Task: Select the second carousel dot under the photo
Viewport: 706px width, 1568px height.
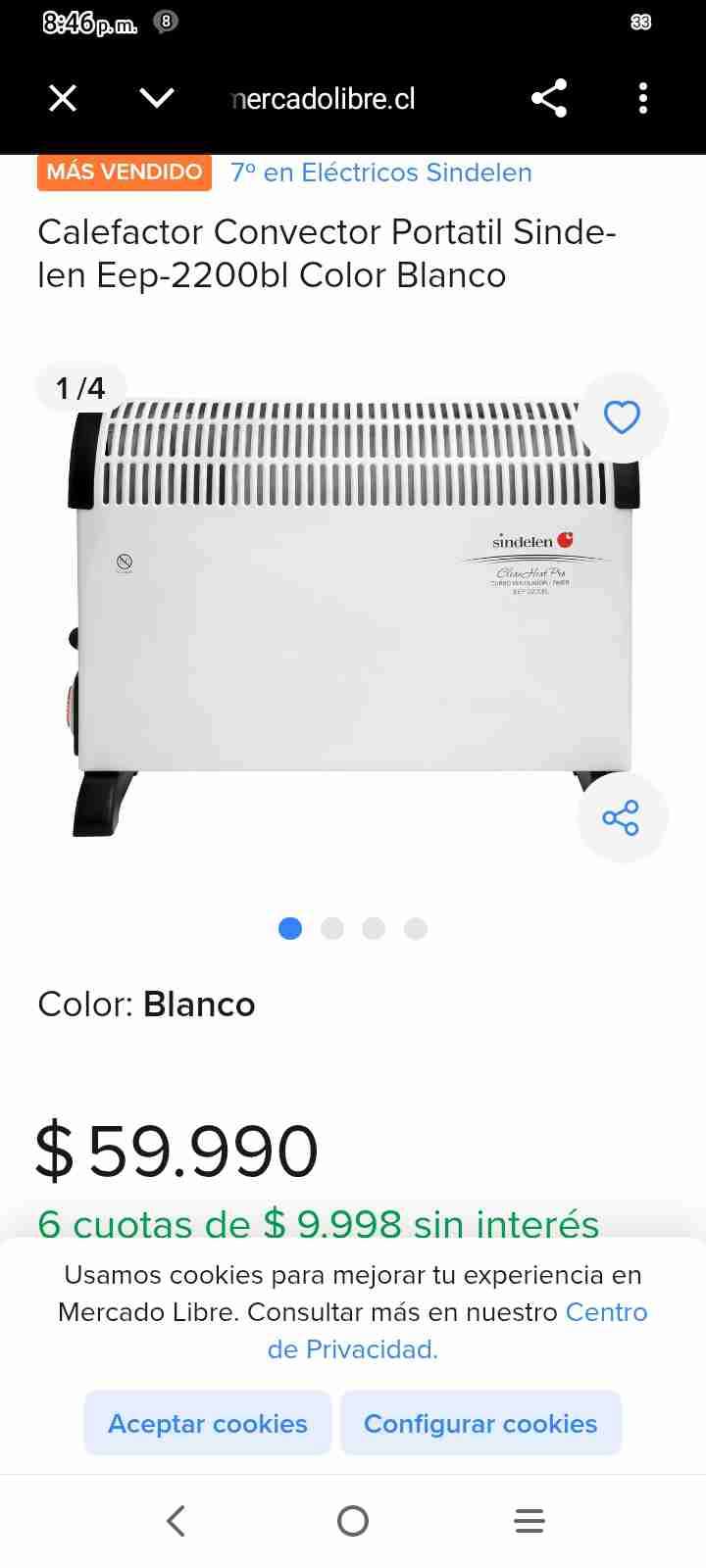Action: point(331,928)
